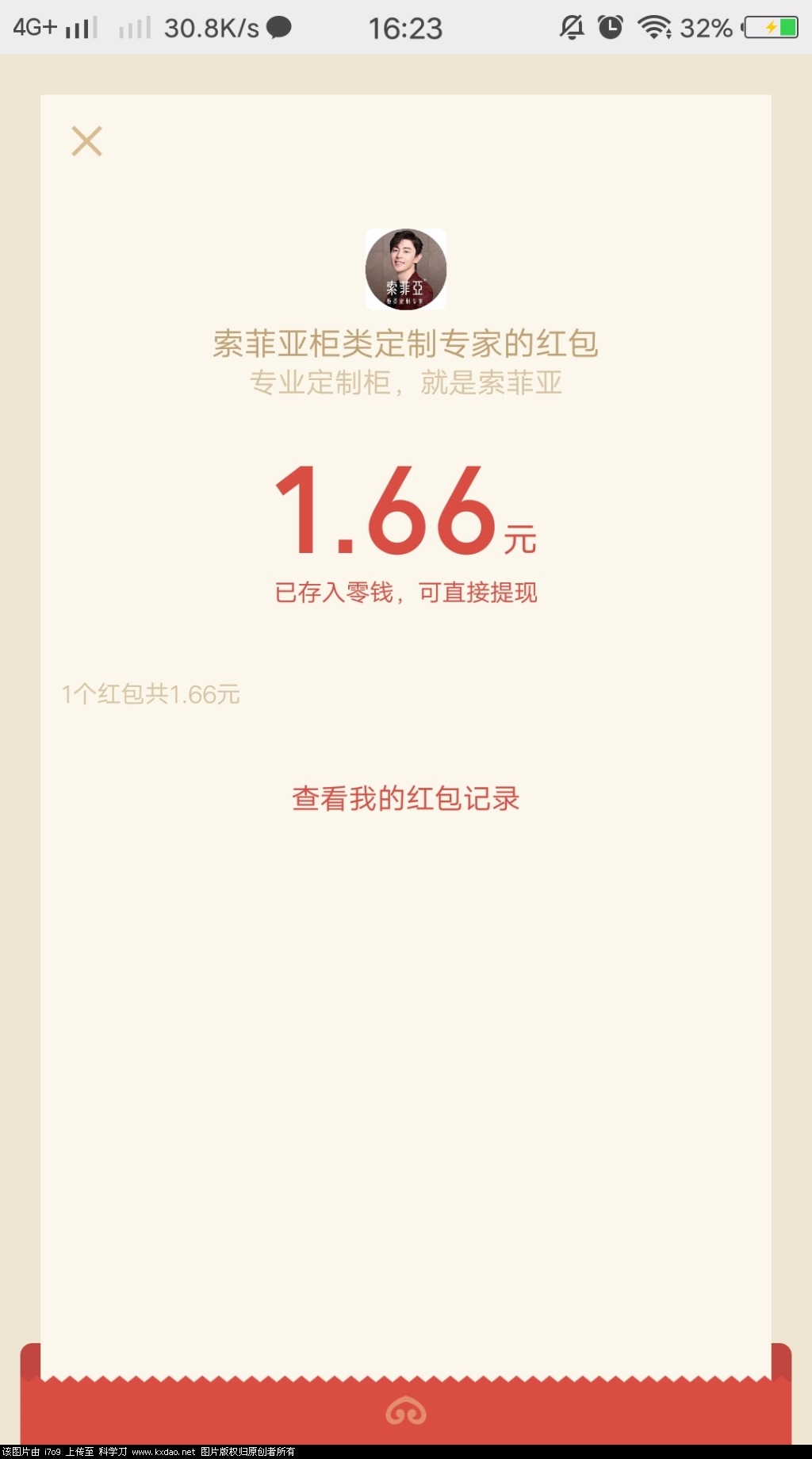The width and height of the screenshot is (812, 1459).
Task: Close the red packet details page
Action: pyautogui.click(x=86, y=141)
